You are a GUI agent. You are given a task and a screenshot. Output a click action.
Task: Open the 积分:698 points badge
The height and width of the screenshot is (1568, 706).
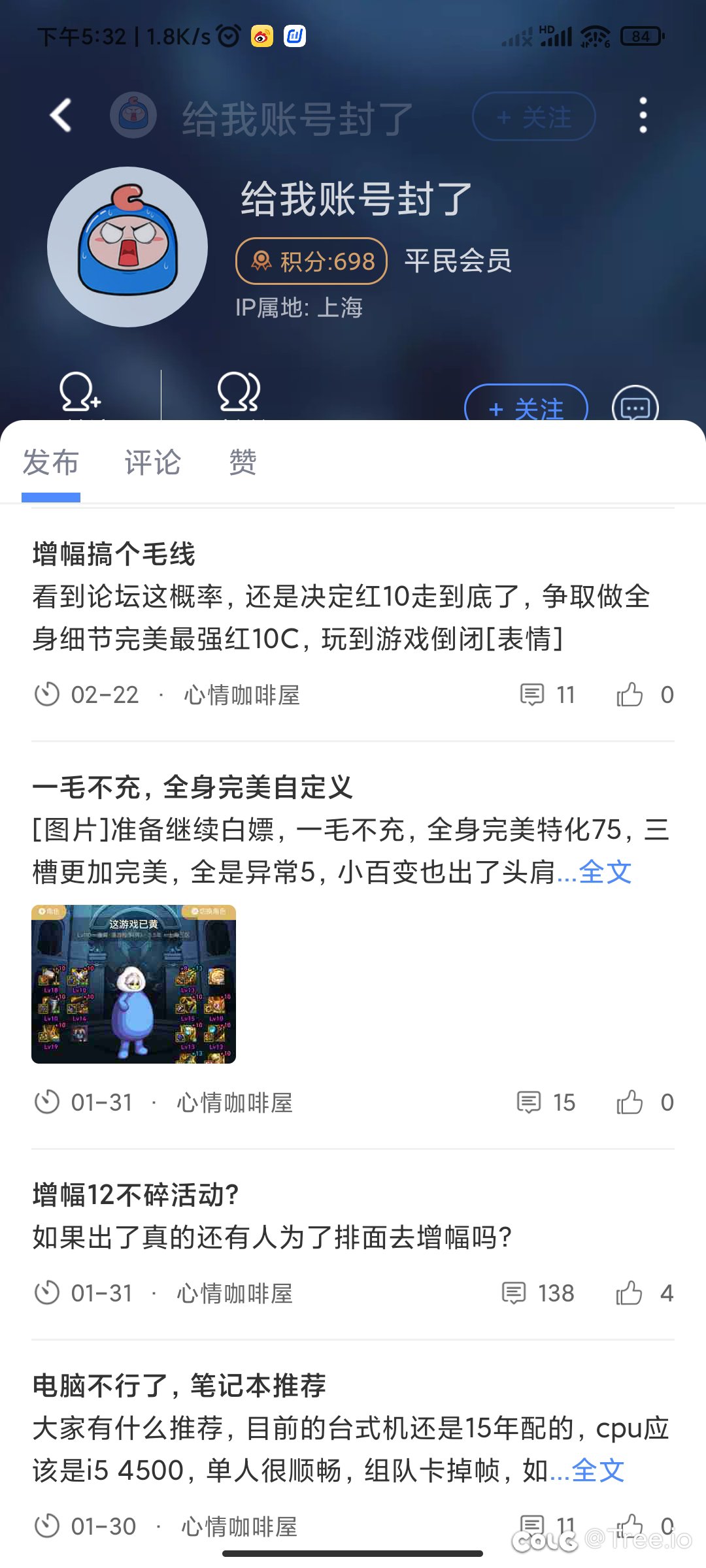coord(312,261)
